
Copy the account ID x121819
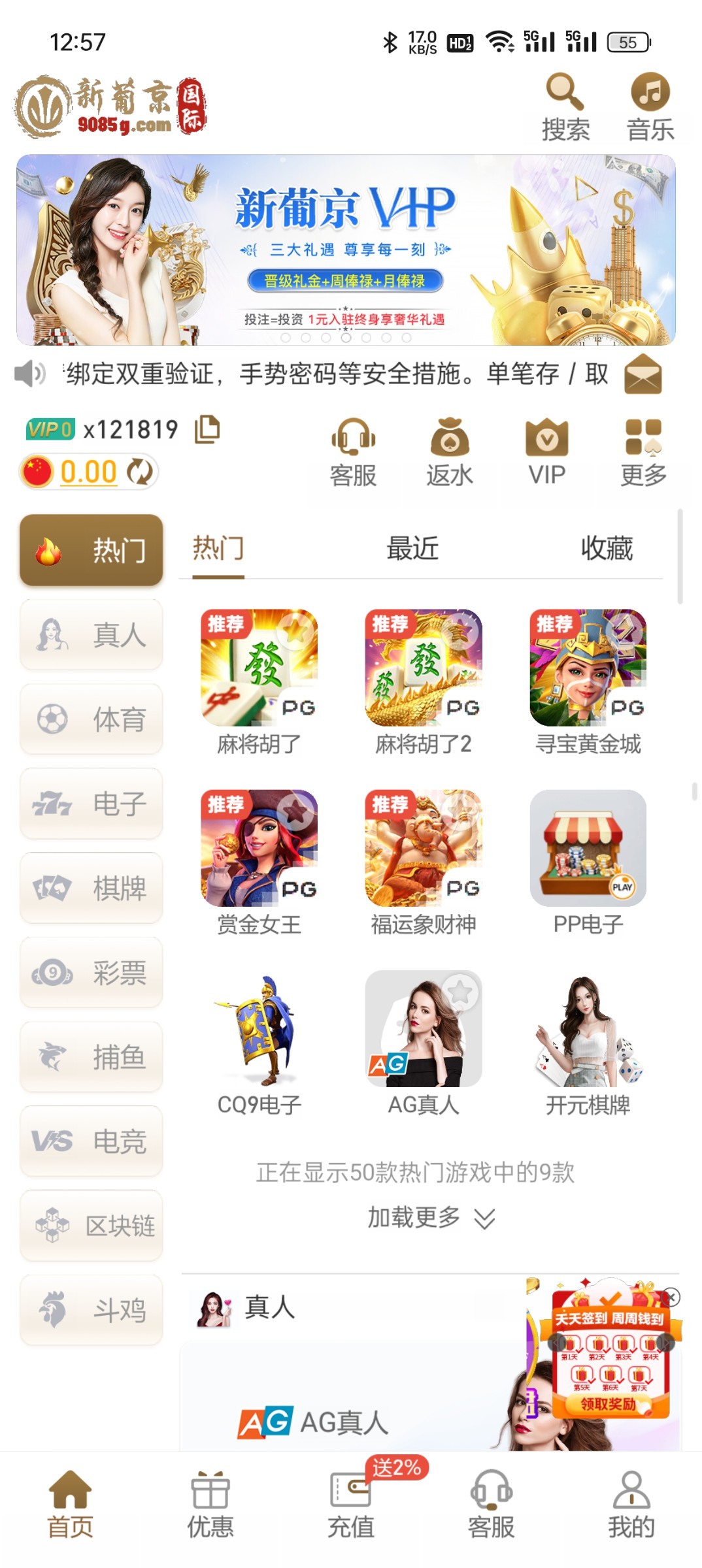pos(207,429)
